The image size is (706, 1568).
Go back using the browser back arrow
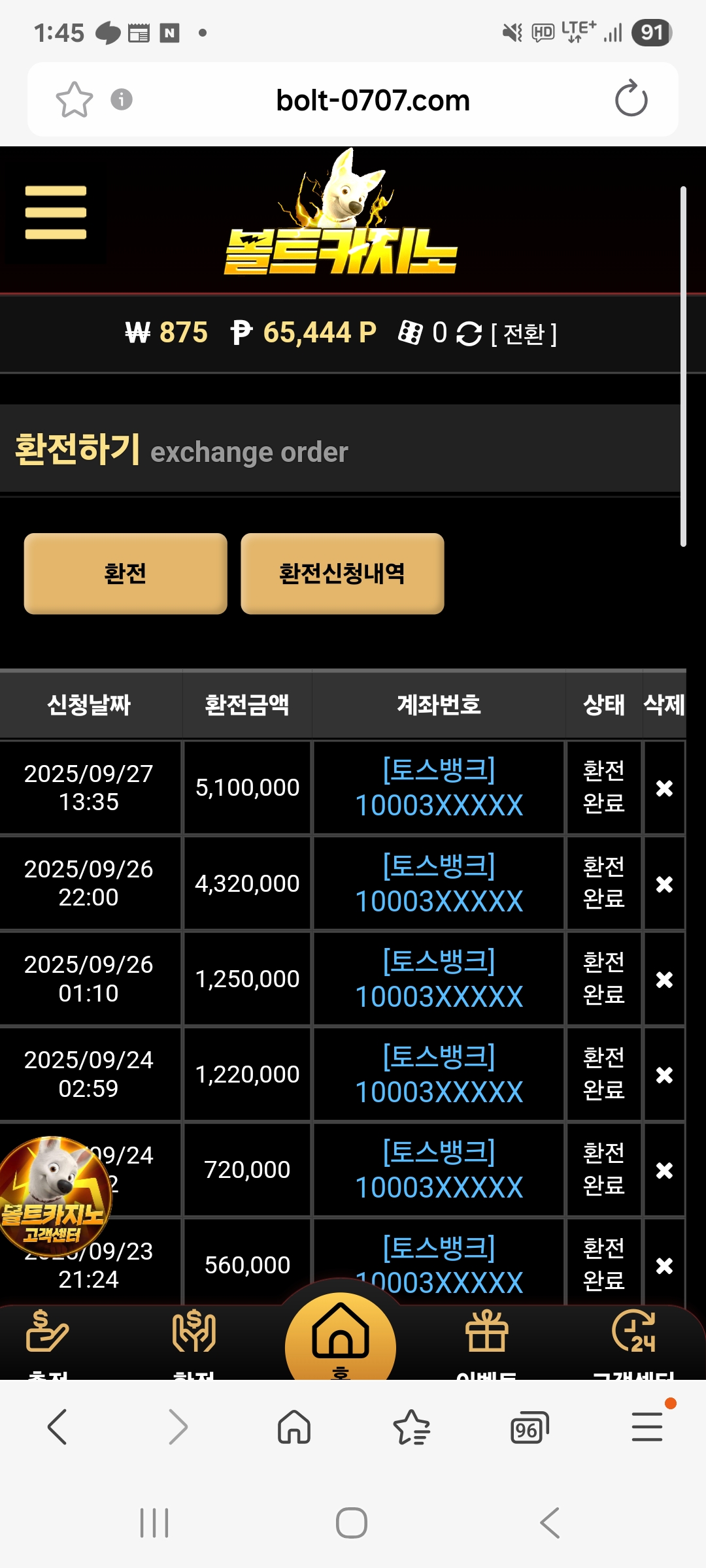pyautogui.click(x=58, y=1427)
